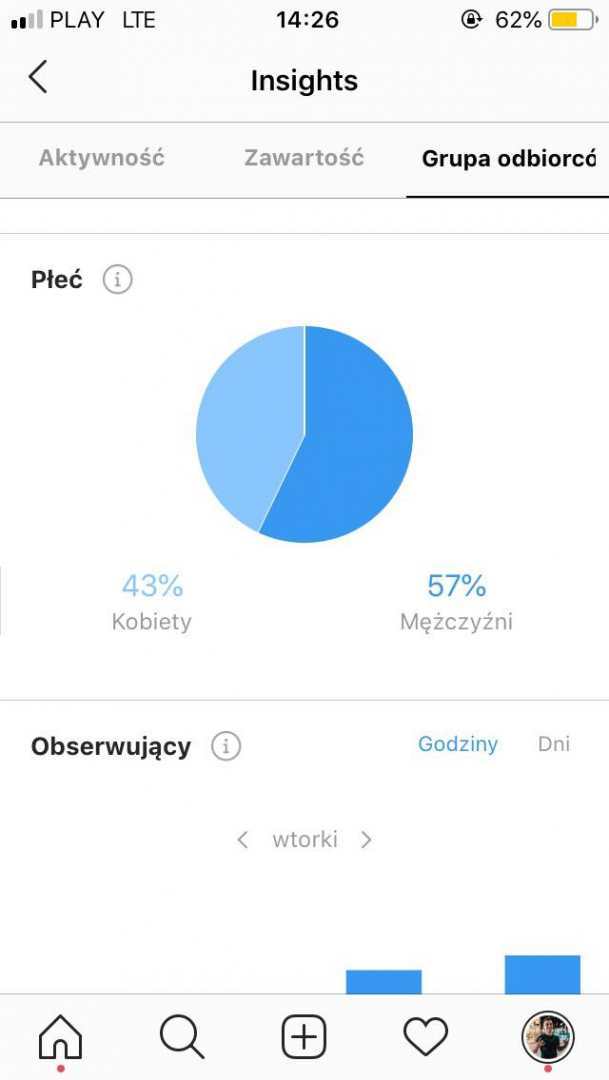Go to the day after wtorki
Viewport: 609px width, 1080px height.
(x=366, y=840)
